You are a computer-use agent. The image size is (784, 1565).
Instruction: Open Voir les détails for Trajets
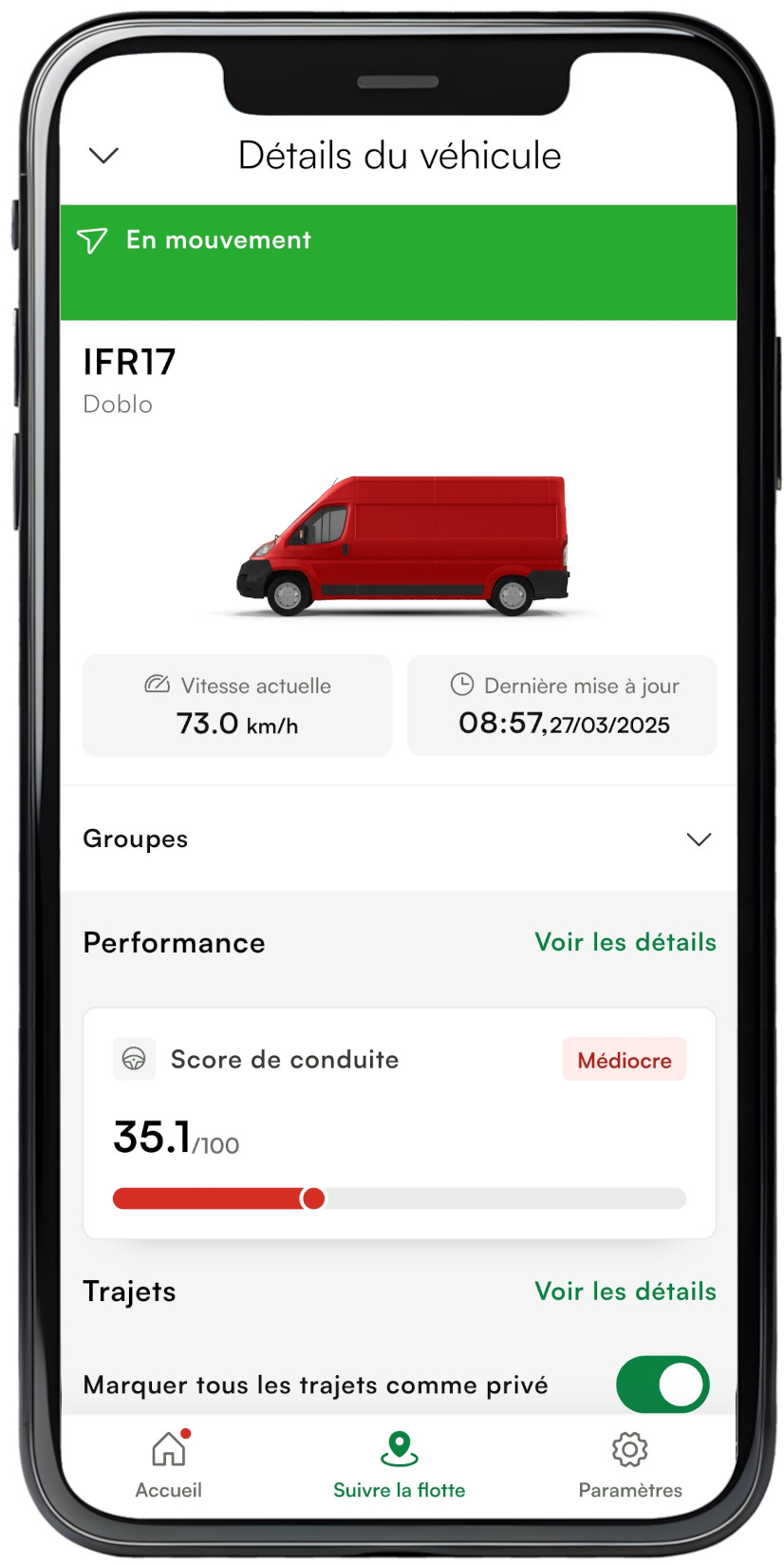coord(625,1292)
